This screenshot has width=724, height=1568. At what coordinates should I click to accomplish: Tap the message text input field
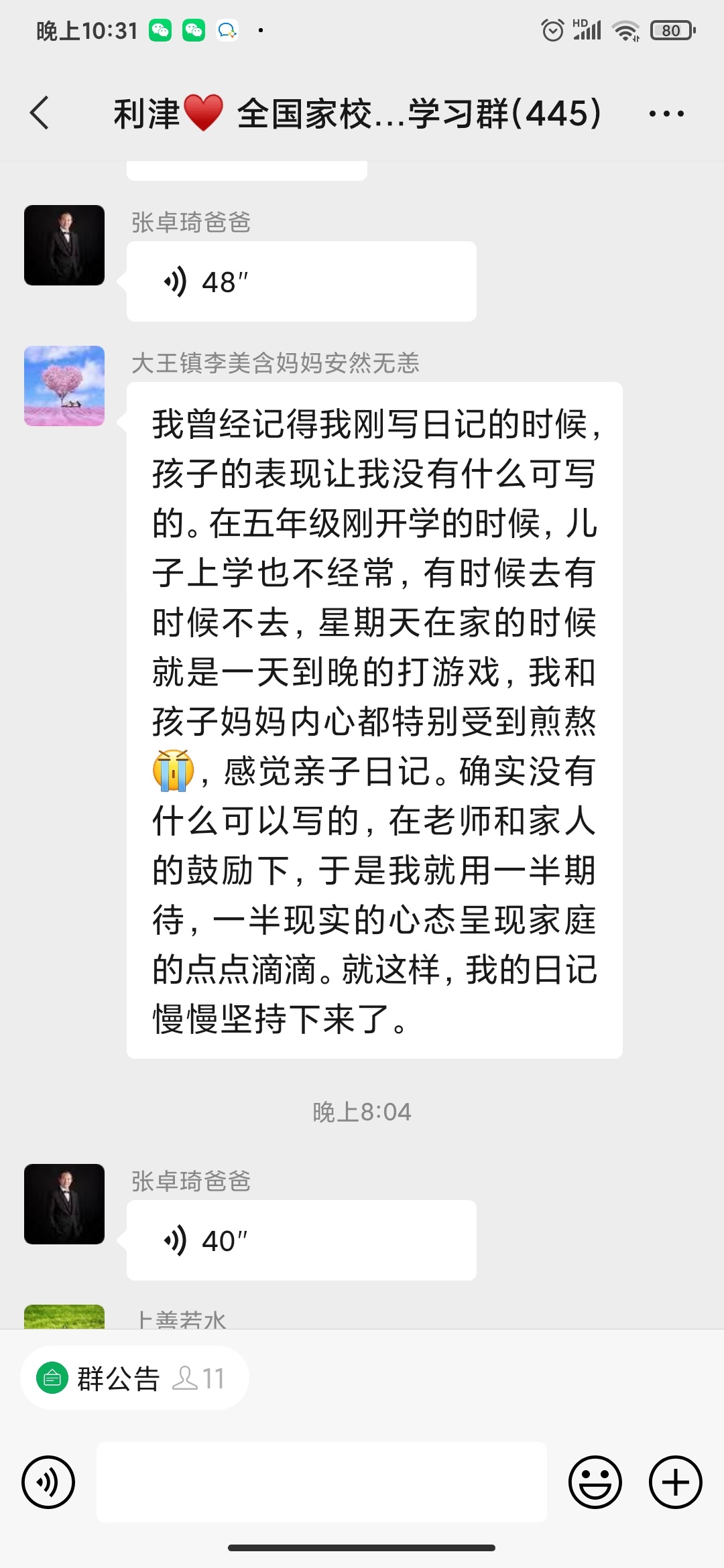(322, 1482)
